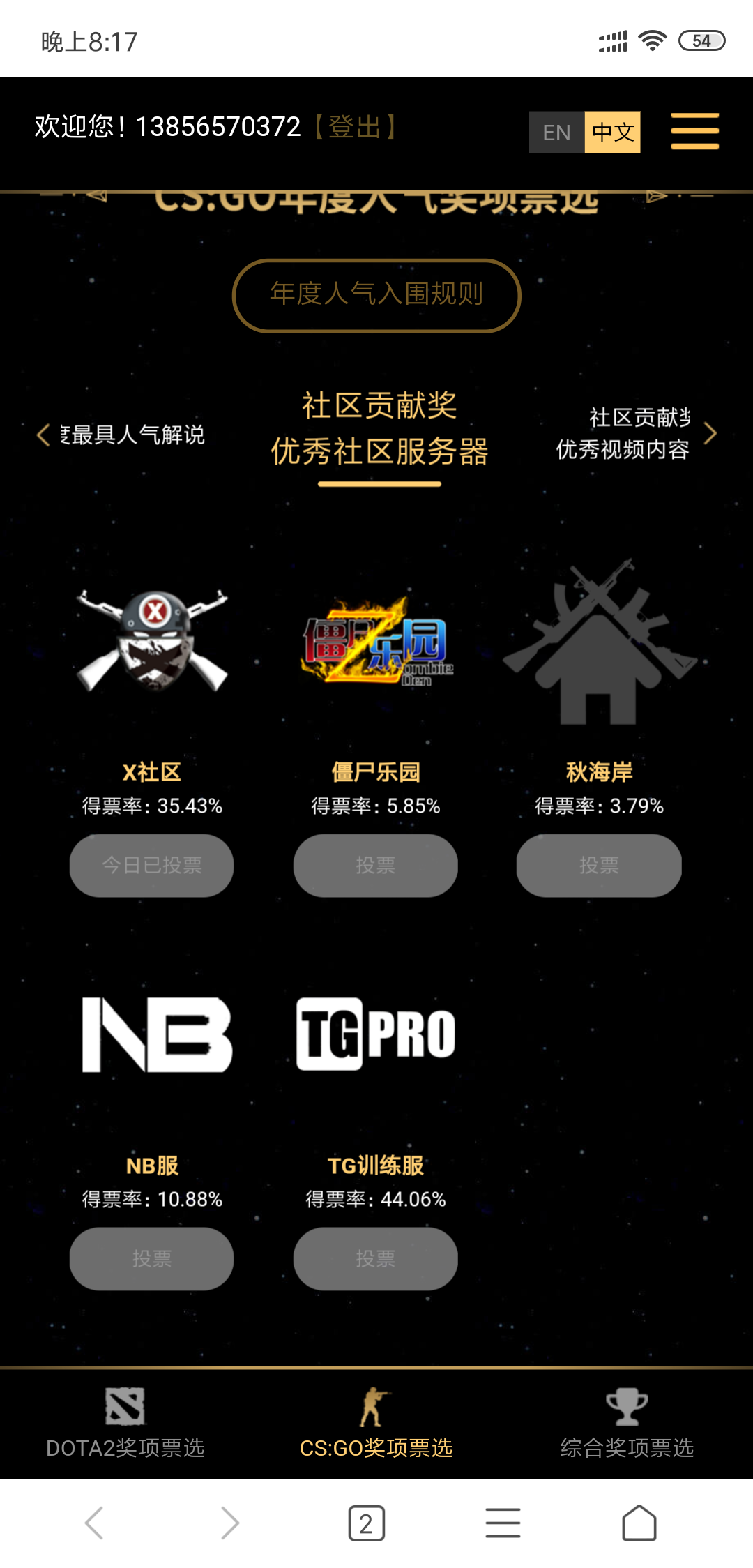
Task: Select the 中文 language option
Action: tap(612, 132)
